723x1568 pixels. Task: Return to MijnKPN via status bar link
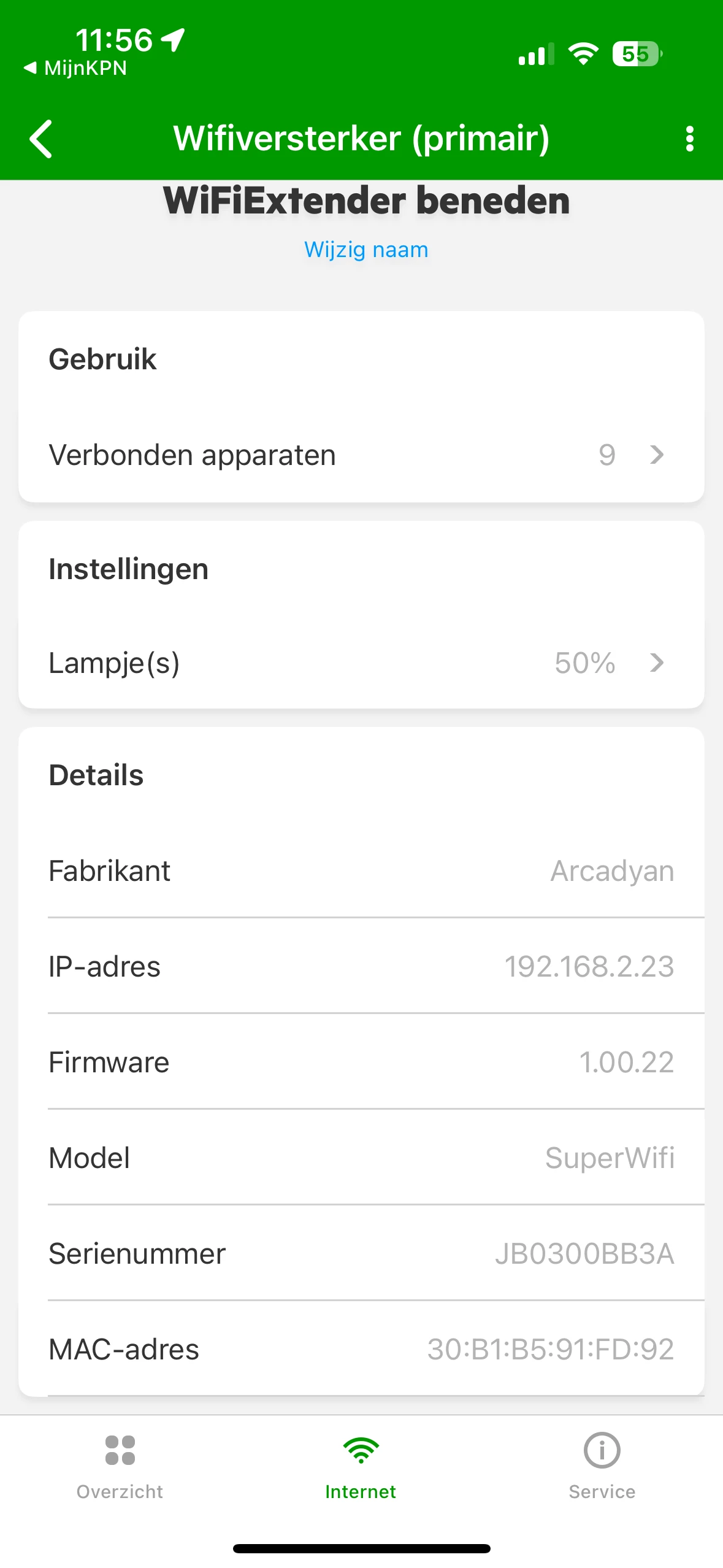tap(75, 68)
